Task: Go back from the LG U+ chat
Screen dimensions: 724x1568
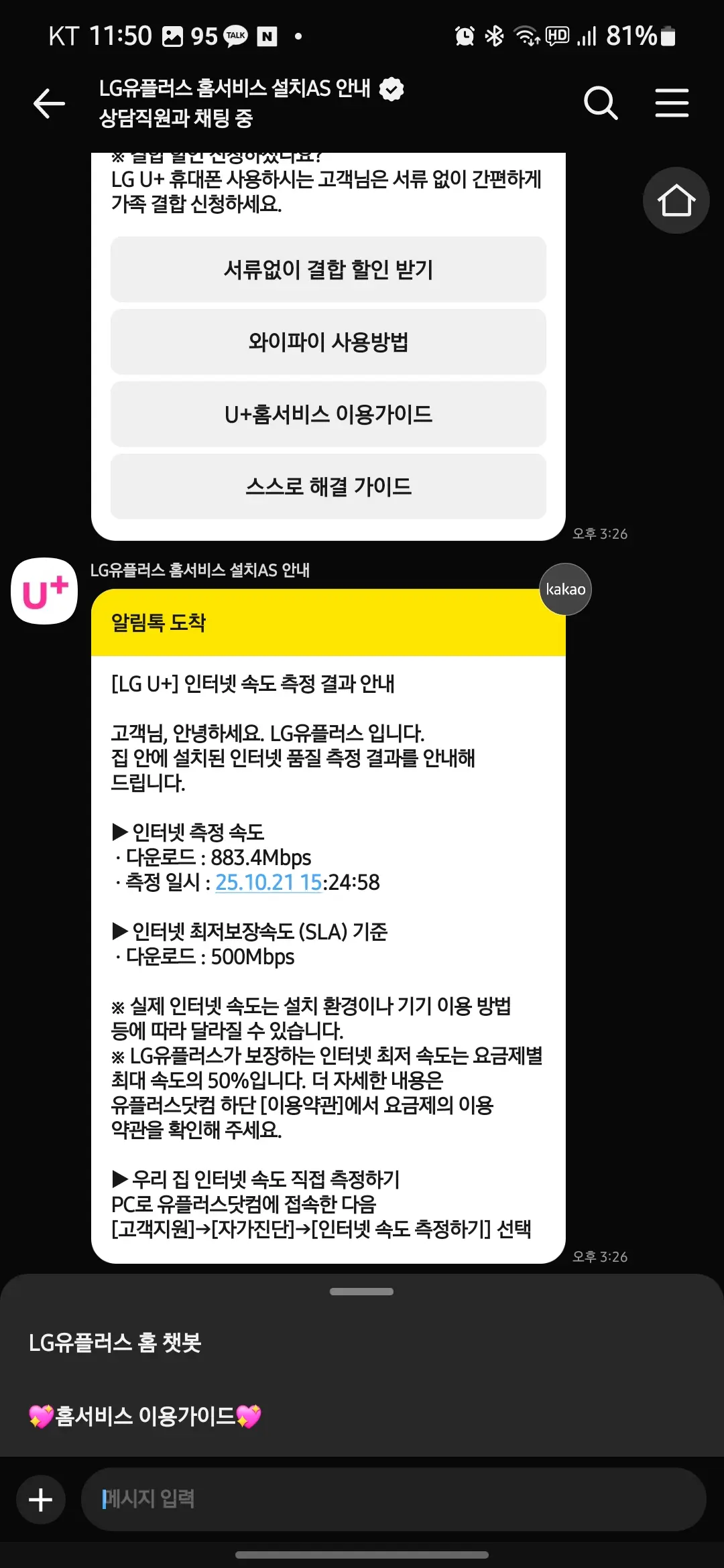Action: (49, 103)
